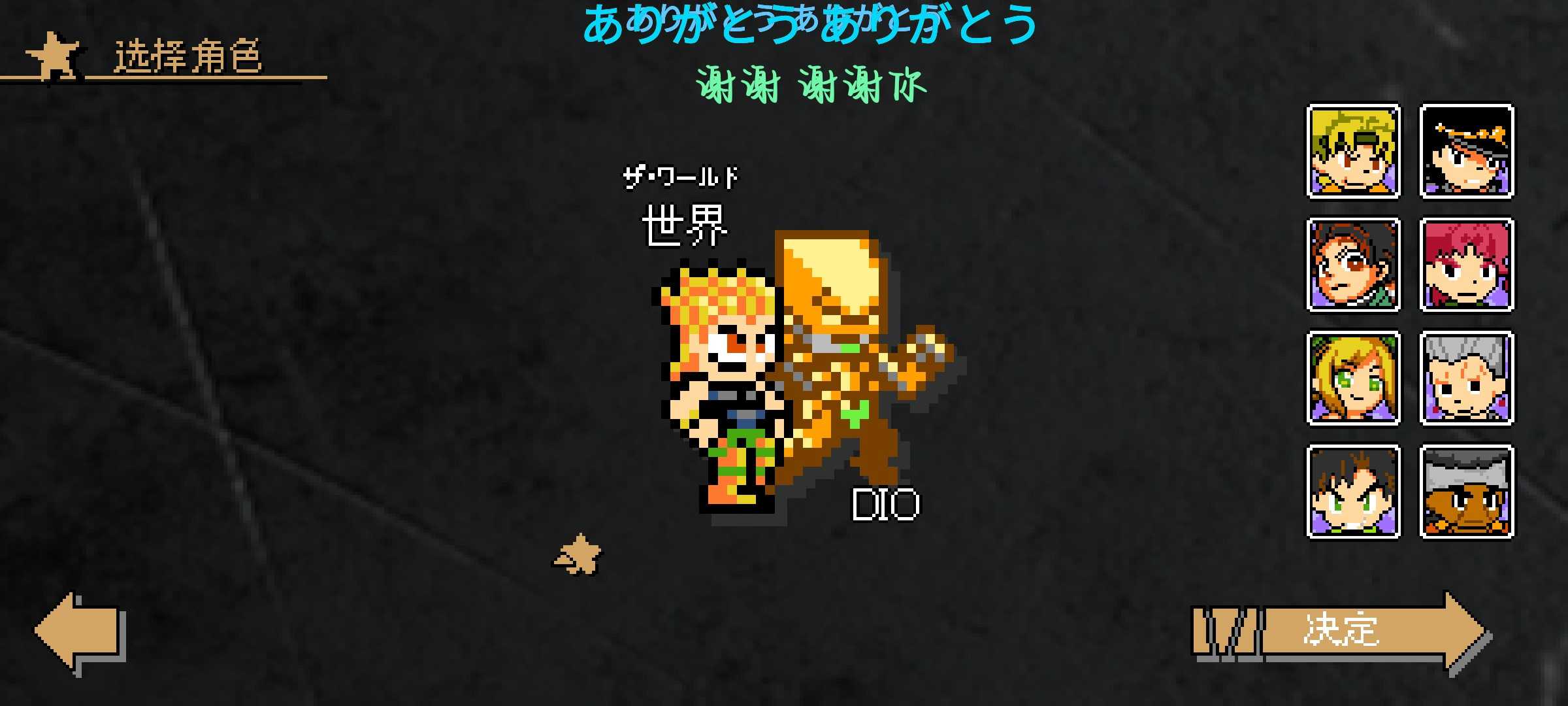Image resolution: width=1568 pixels, height=706 pixels.
Task: Select the silver-haired character portrait
Action: [x=1467, y=378]
